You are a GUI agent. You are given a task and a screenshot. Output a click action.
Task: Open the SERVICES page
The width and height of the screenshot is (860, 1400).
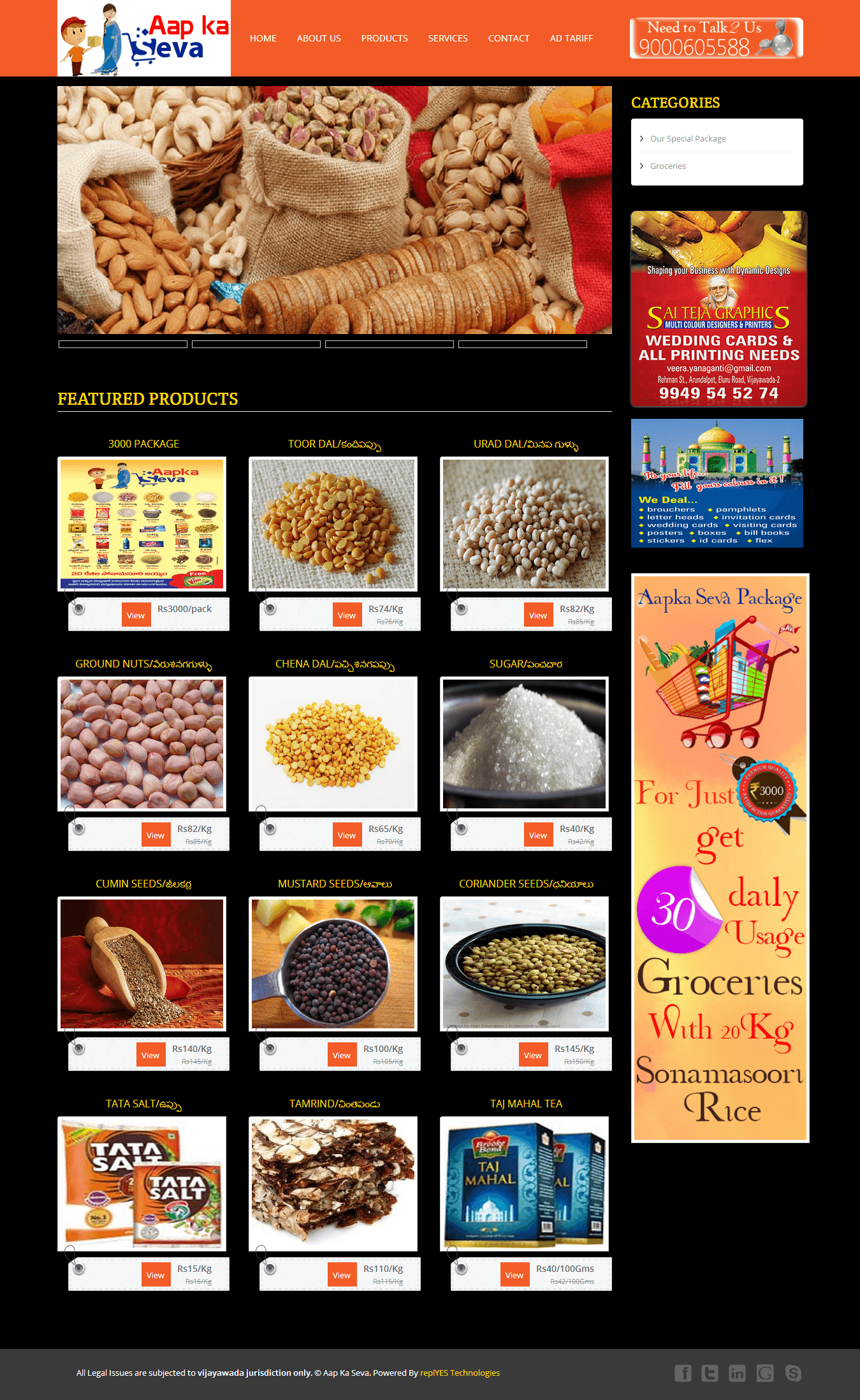pyautogui.click(x=448, y=38)
